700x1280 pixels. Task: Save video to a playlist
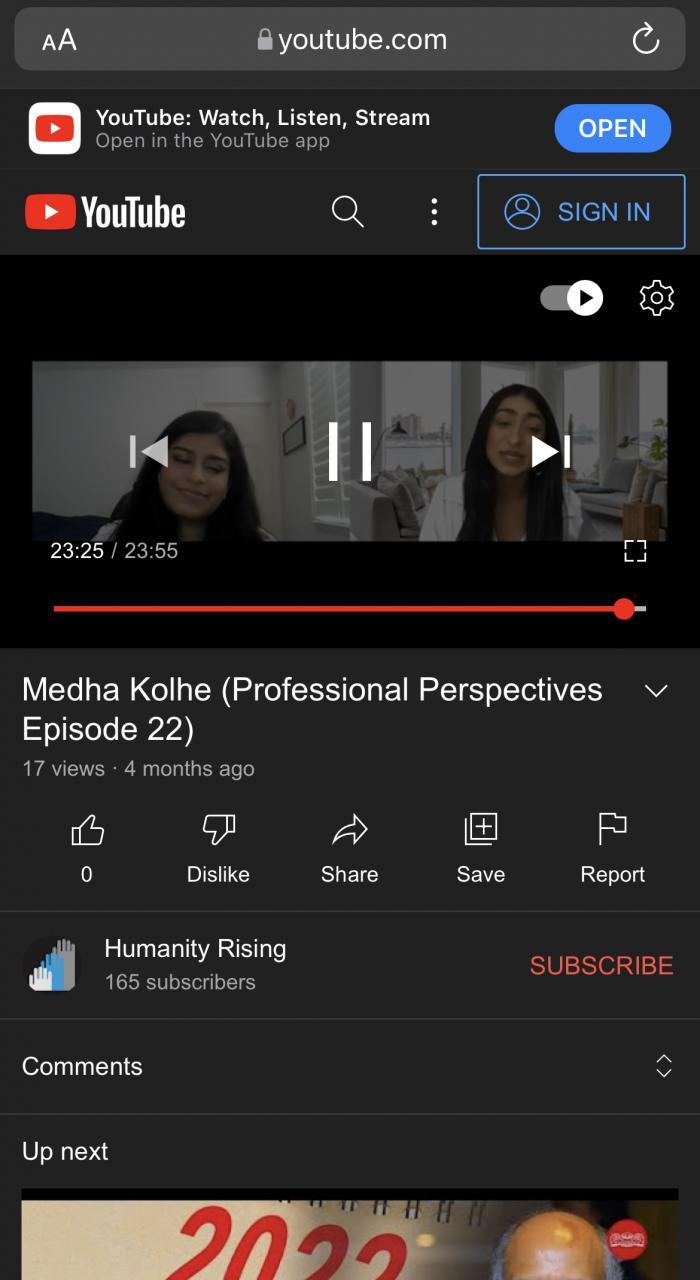tap(481, 830)
